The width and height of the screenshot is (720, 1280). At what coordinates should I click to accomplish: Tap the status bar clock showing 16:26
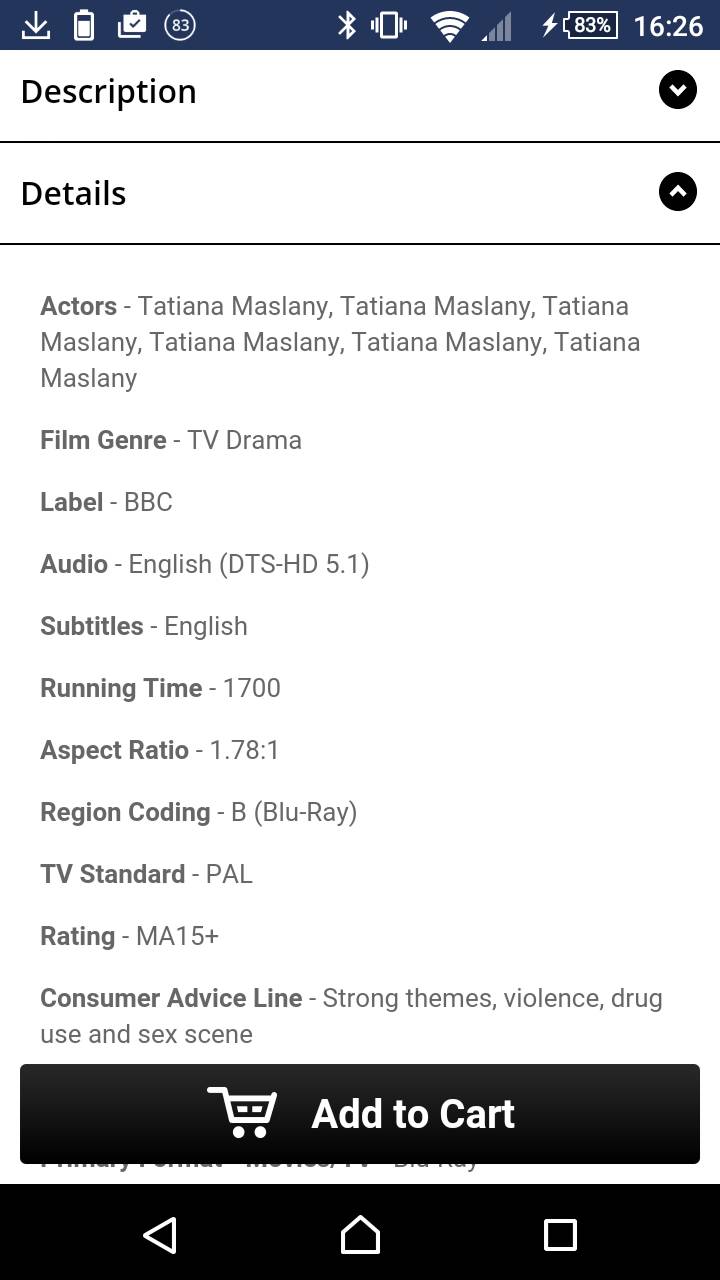coord(672,25)
